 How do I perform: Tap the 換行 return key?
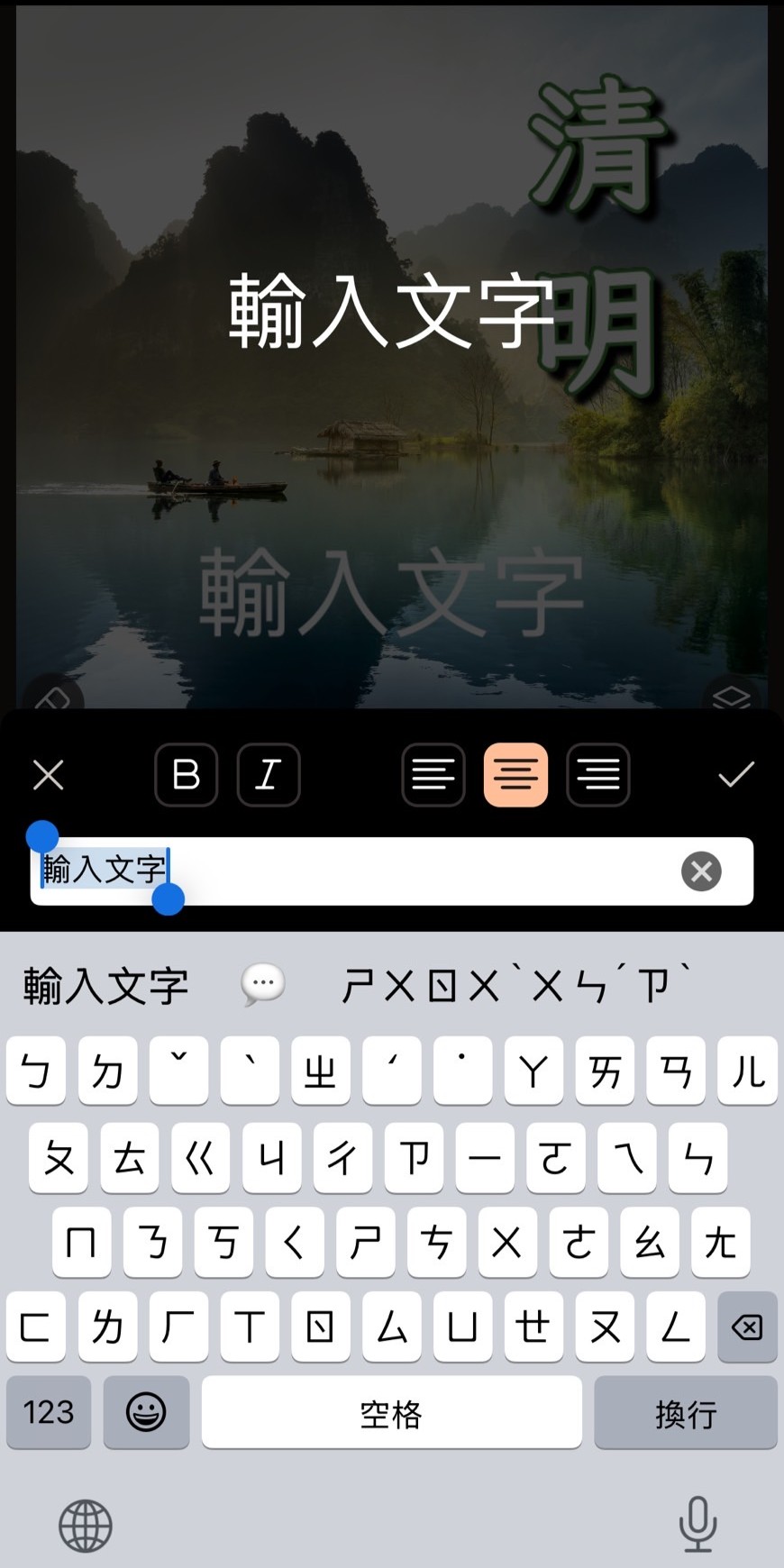[685, 1412]
